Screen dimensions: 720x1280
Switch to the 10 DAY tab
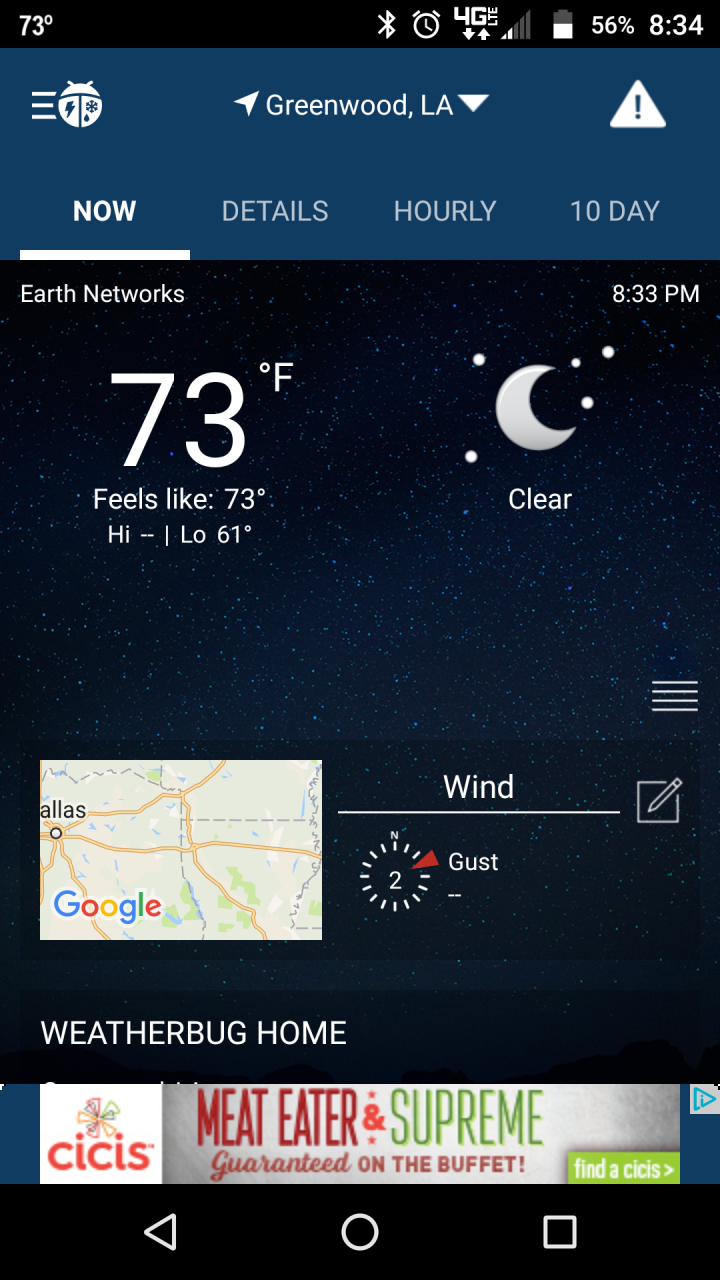coord(614,211)
